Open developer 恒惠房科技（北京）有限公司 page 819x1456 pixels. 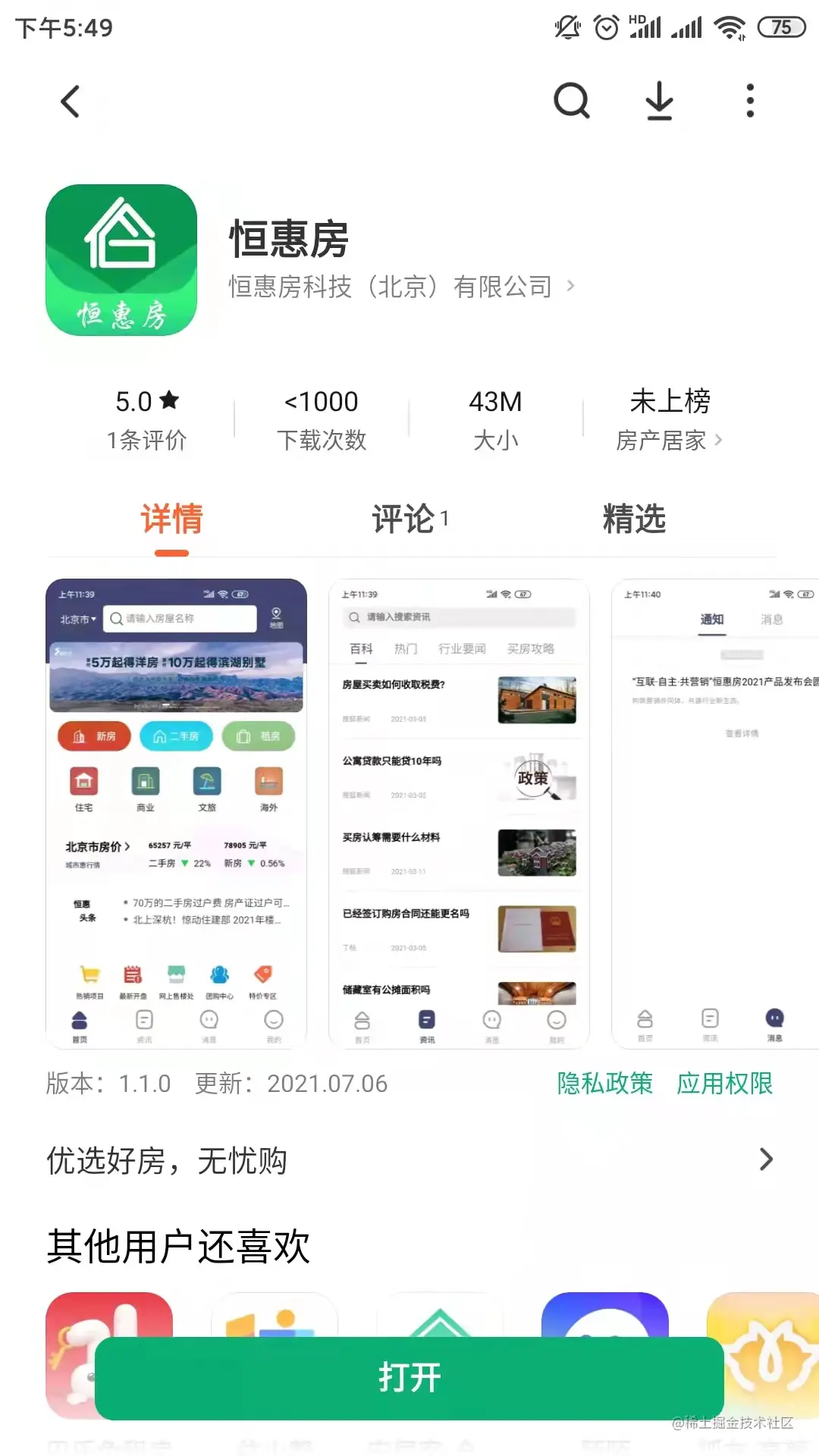[x=402, y=287]
